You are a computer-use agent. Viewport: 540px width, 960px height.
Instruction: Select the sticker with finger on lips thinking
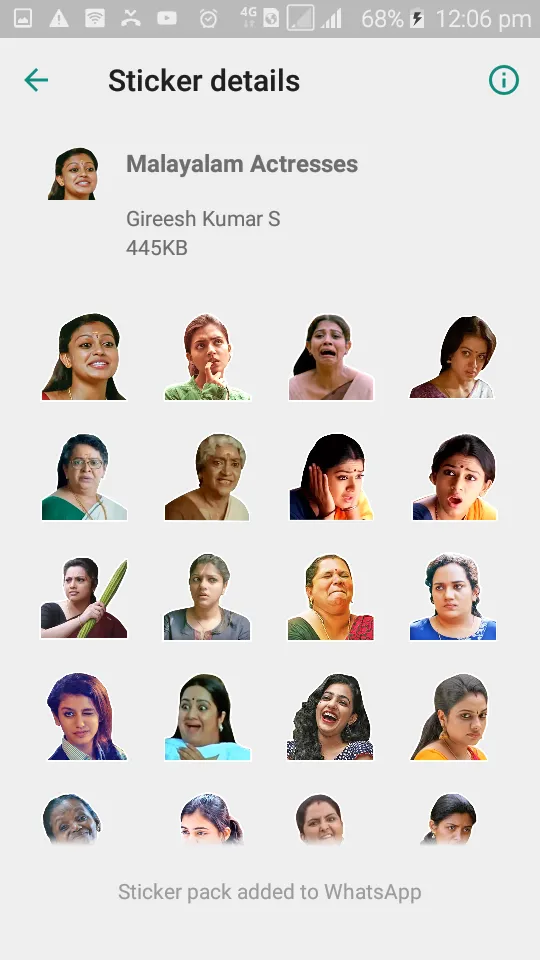pyautogui.click(x=207, y=357)
